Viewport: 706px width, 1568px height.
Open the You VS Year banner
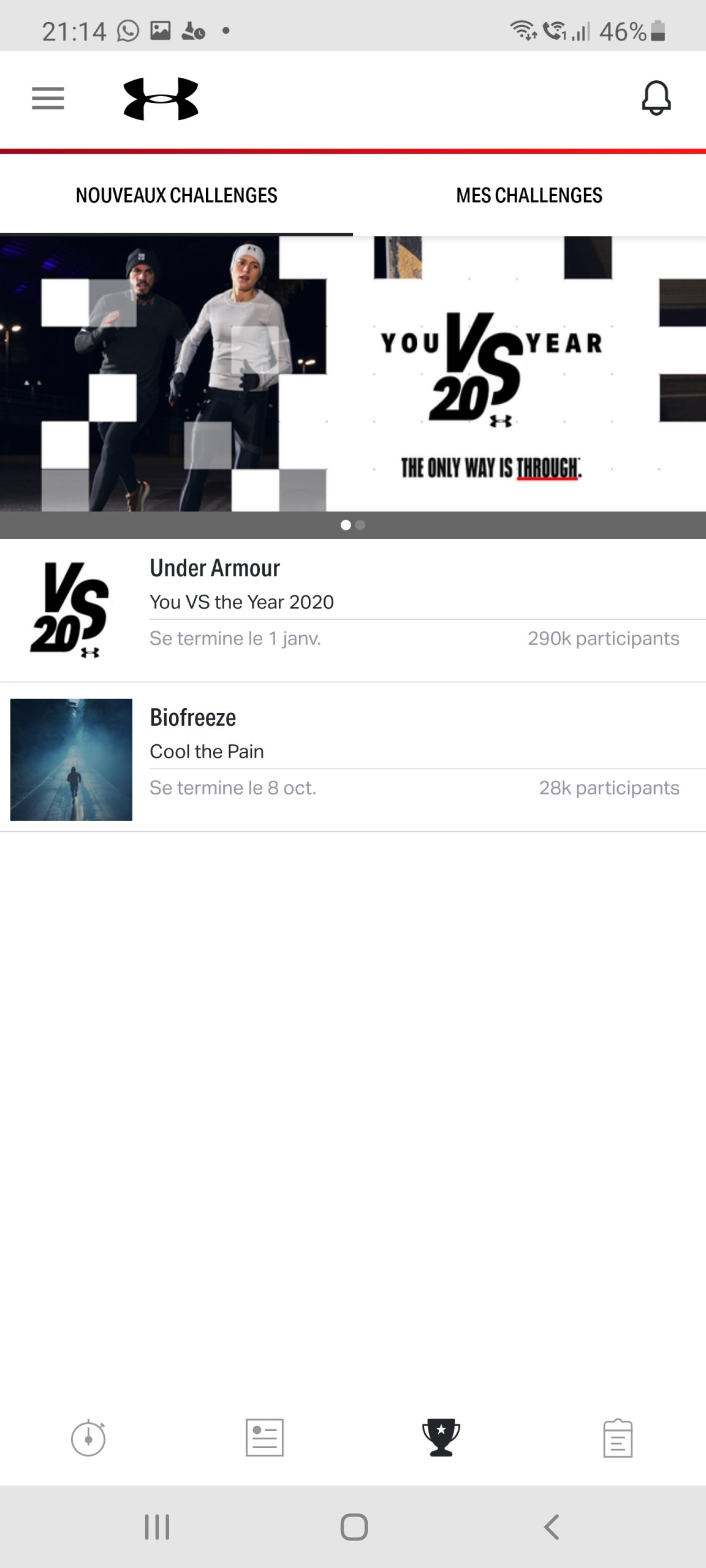353,374
